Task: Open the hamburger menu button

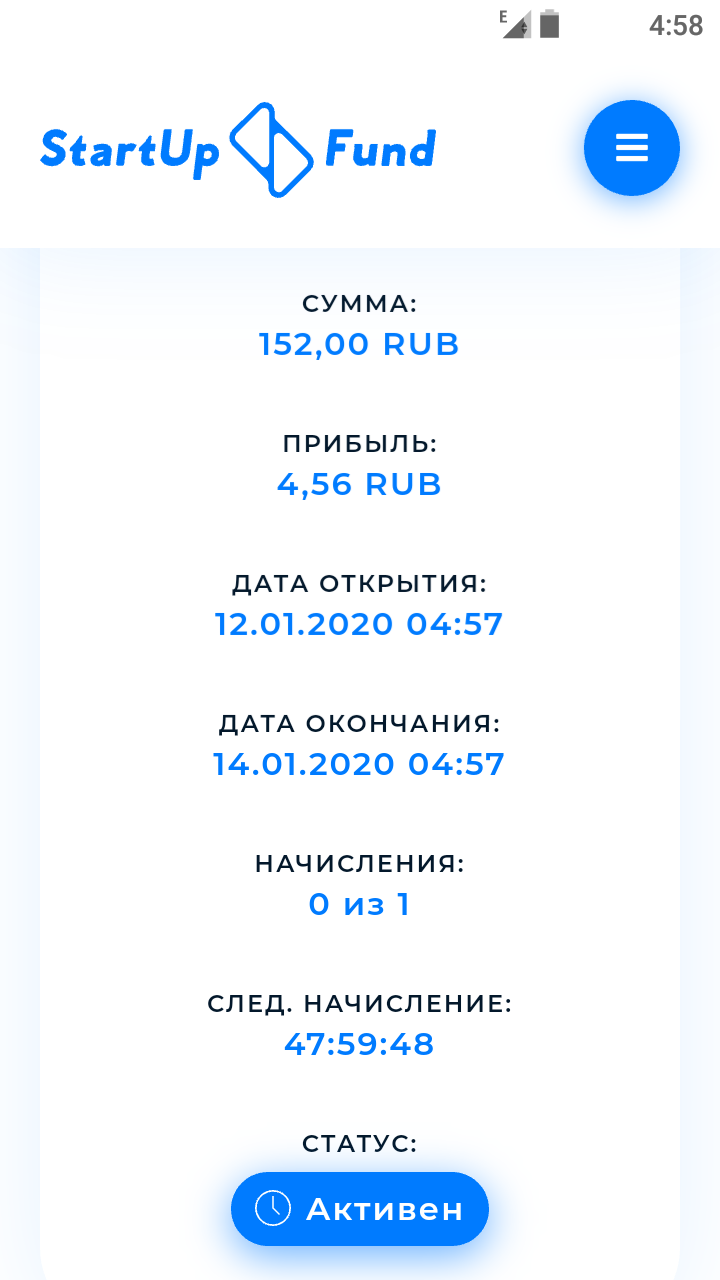Action: point(632,148)
